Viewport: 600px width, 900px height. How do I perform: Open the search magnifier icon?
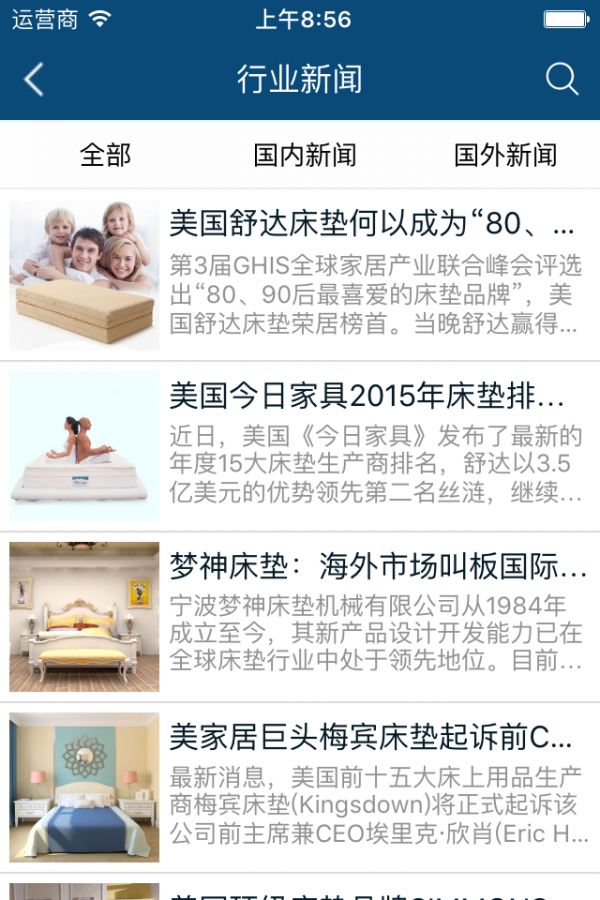point(562,80)
